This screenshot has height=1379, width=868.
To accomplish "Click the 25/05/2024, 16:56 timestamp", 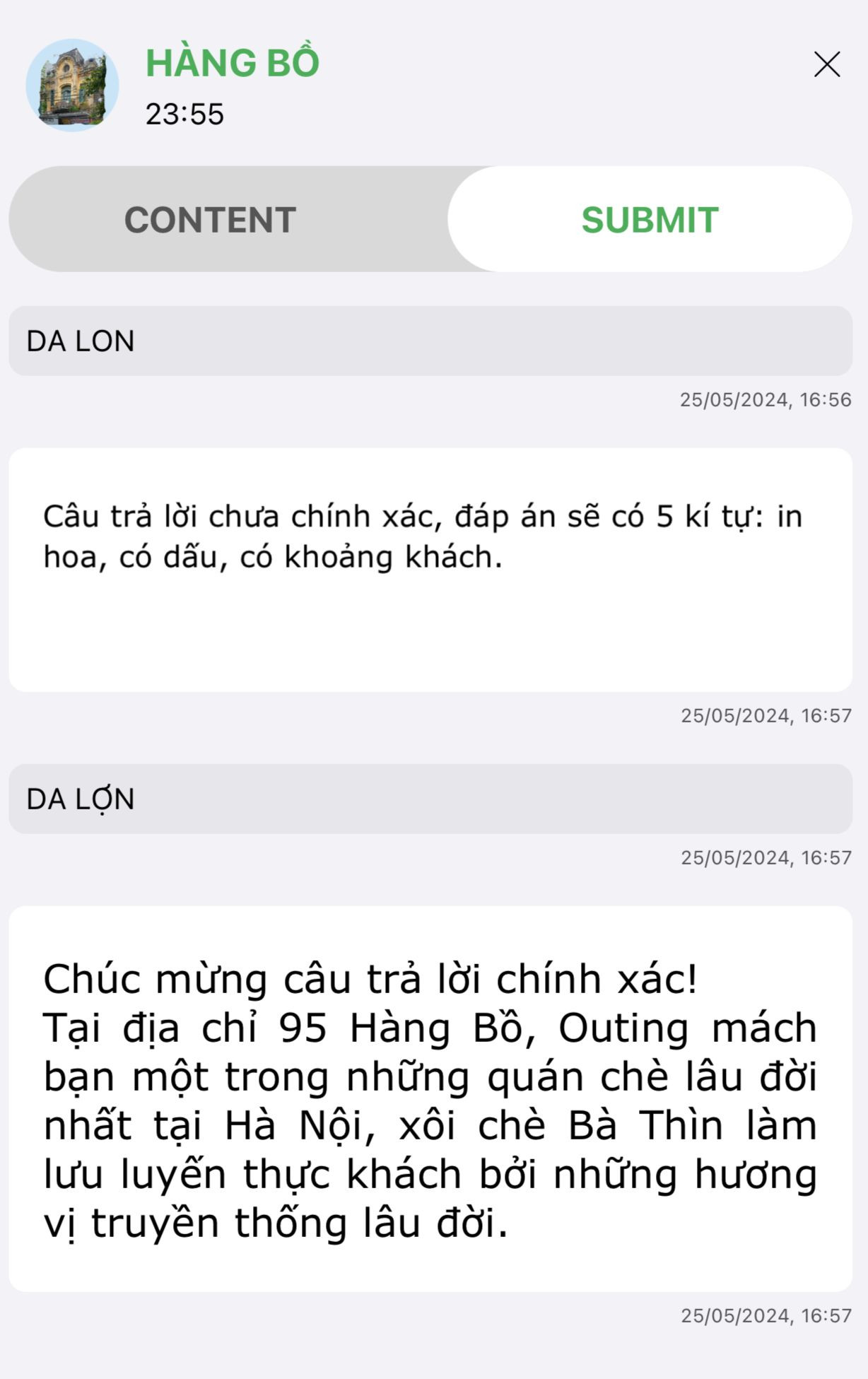I will pyautogui.click(x=764, y=399).
